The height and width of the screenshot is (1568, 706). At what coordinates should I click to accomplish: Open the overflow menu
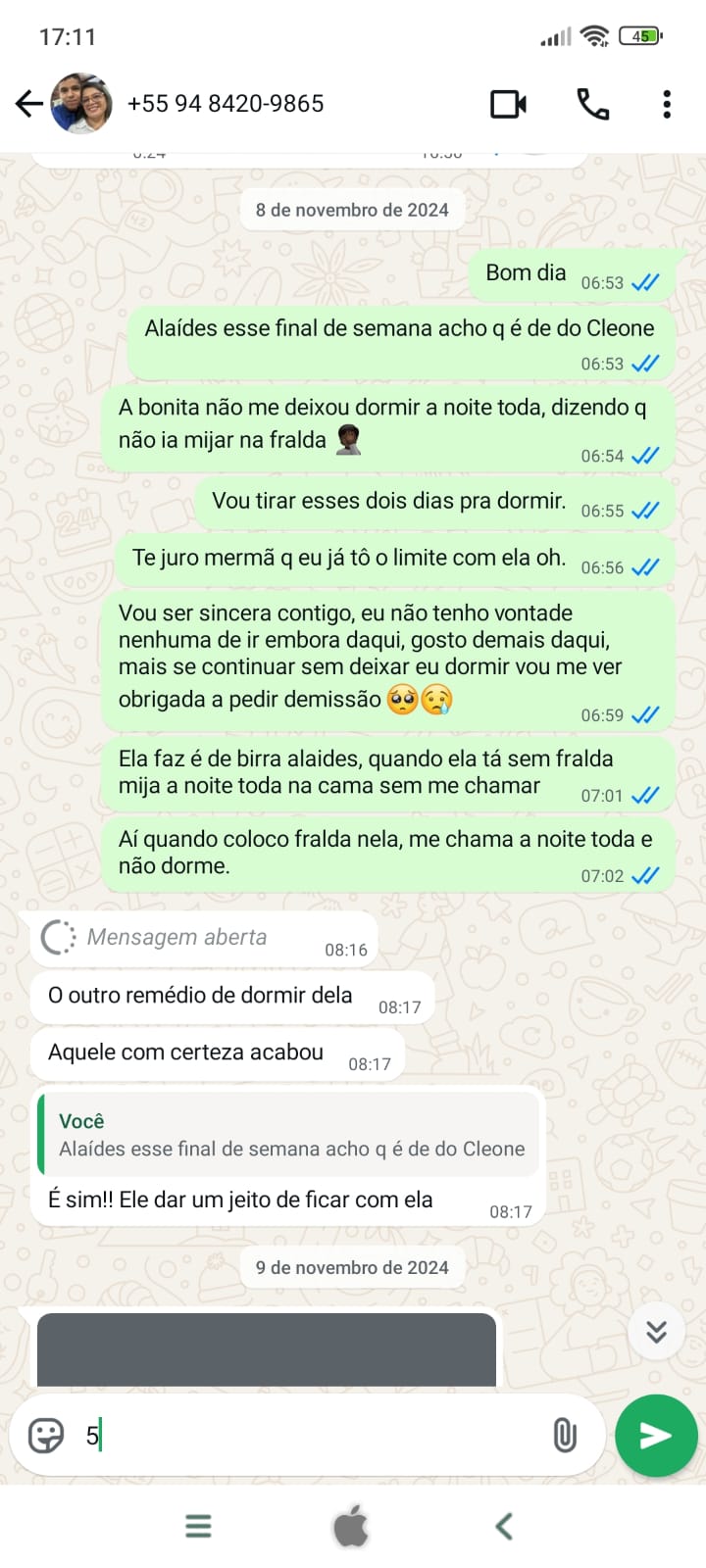pyautogui.click(x=667, y=103)
